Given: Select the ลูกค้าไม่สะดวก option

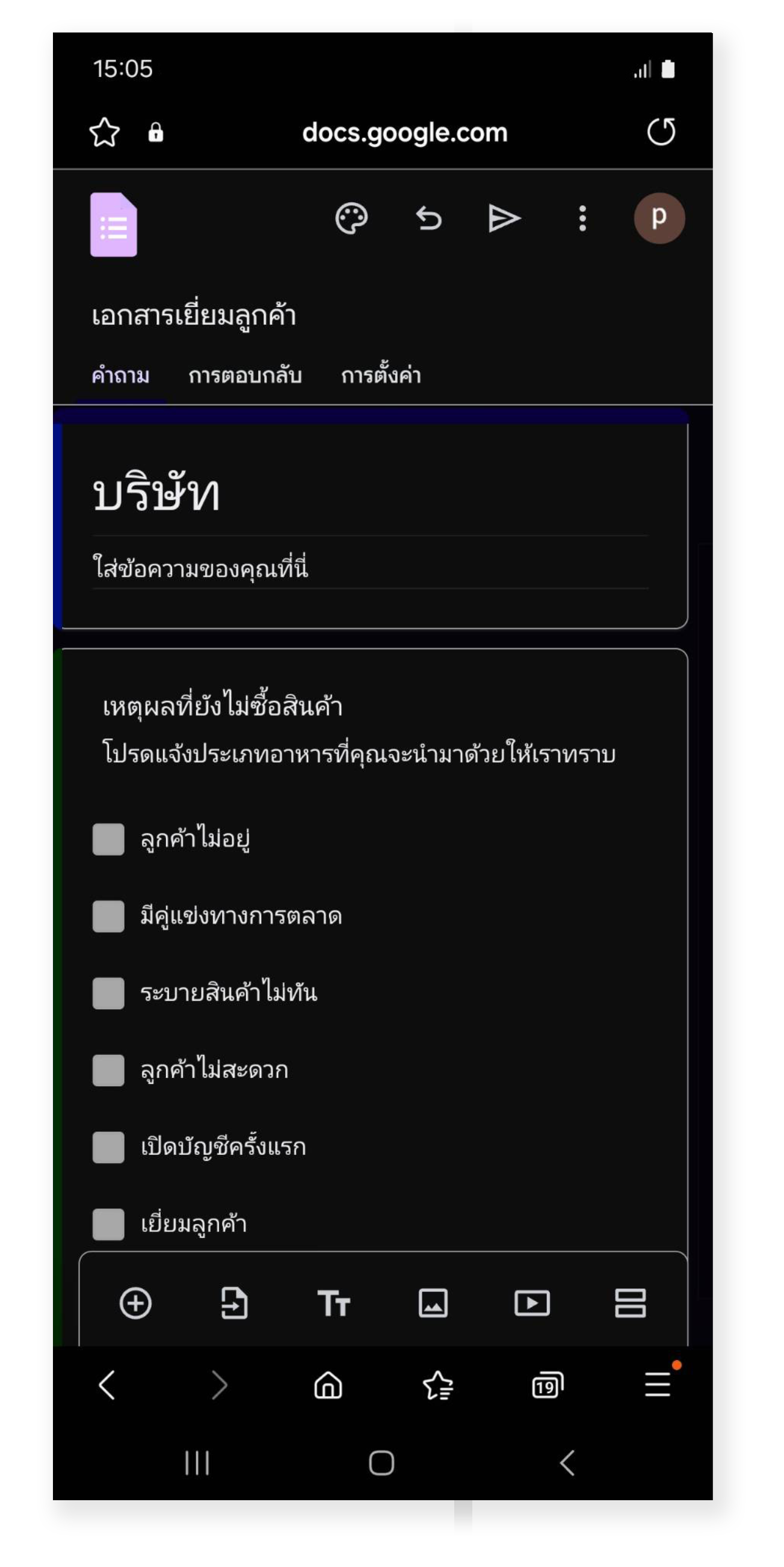Looking at the screenshot, I should [x=108, y=1070].
